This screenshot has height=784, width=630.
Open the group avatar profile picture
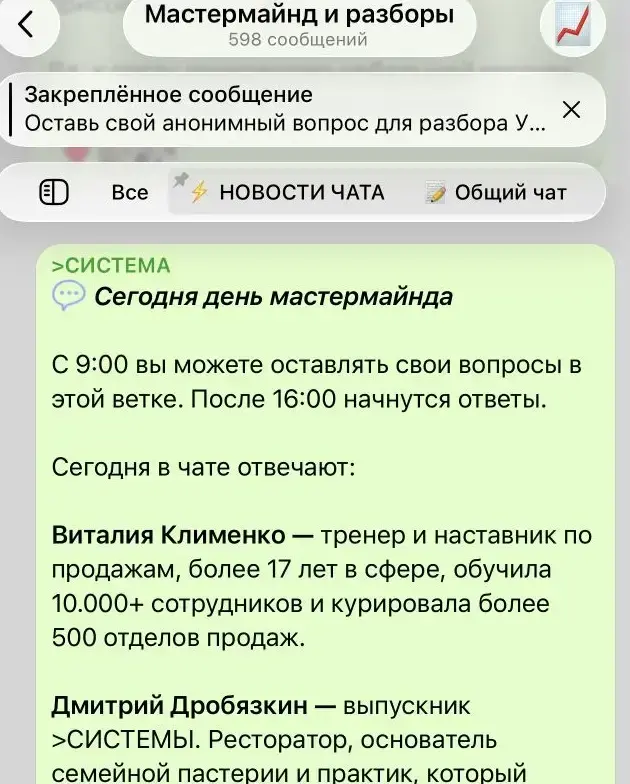click(572, 27)
